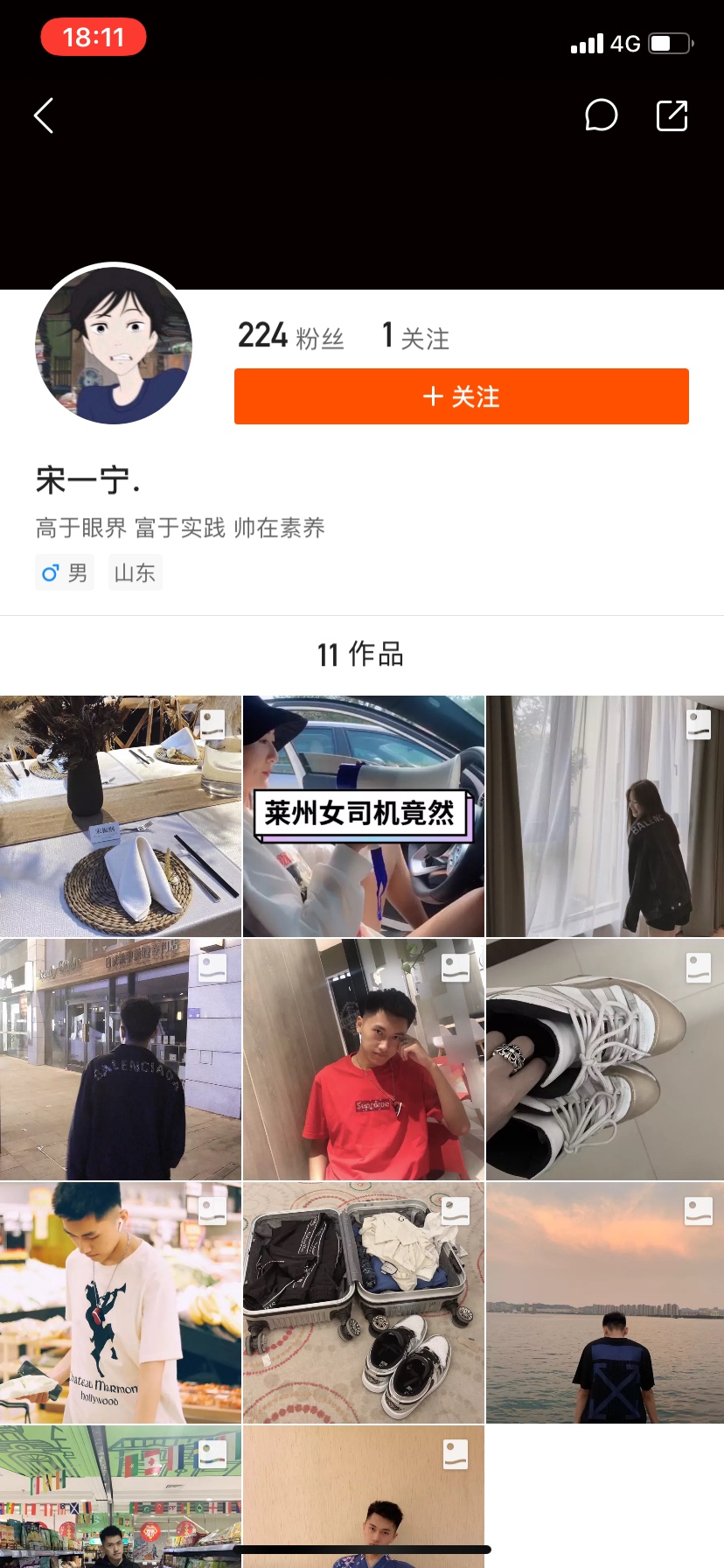
Task: Open the message chat icon
Action: click(x=601, y=115)
